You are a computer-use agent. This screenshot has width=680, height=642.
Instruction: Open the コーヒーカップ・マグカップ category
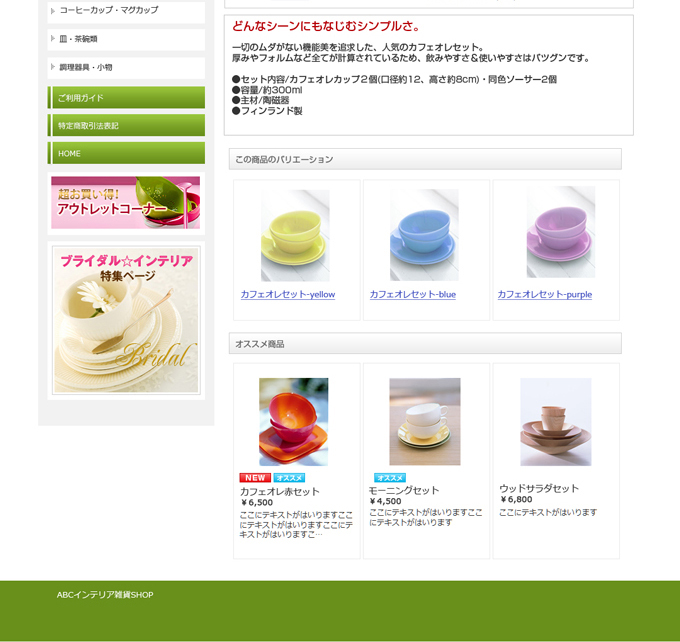tap(108, 10)
